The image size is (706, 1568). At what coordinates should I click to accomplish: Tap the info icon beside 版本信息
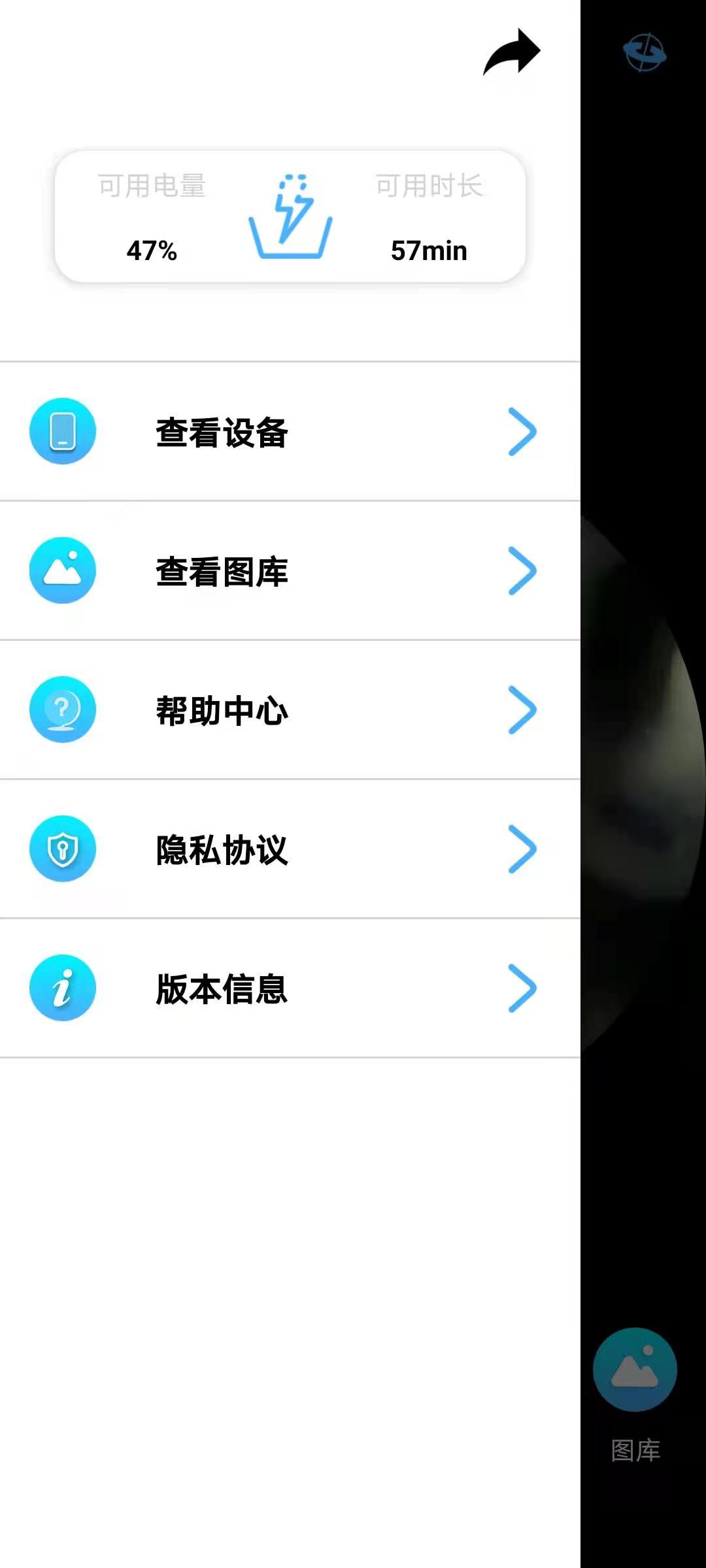[x=62, y=988]
